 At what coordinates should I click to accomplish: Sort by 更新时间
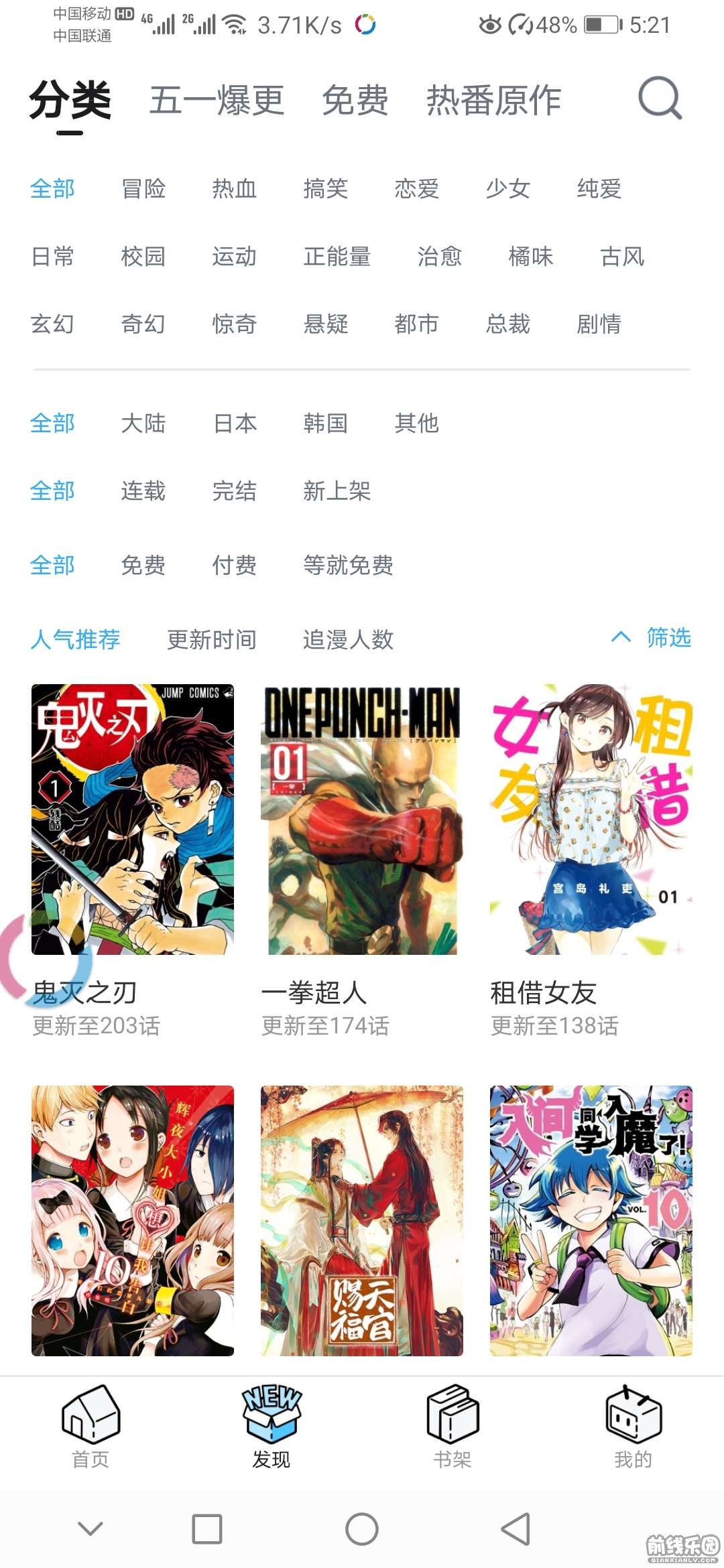point(212,640)
